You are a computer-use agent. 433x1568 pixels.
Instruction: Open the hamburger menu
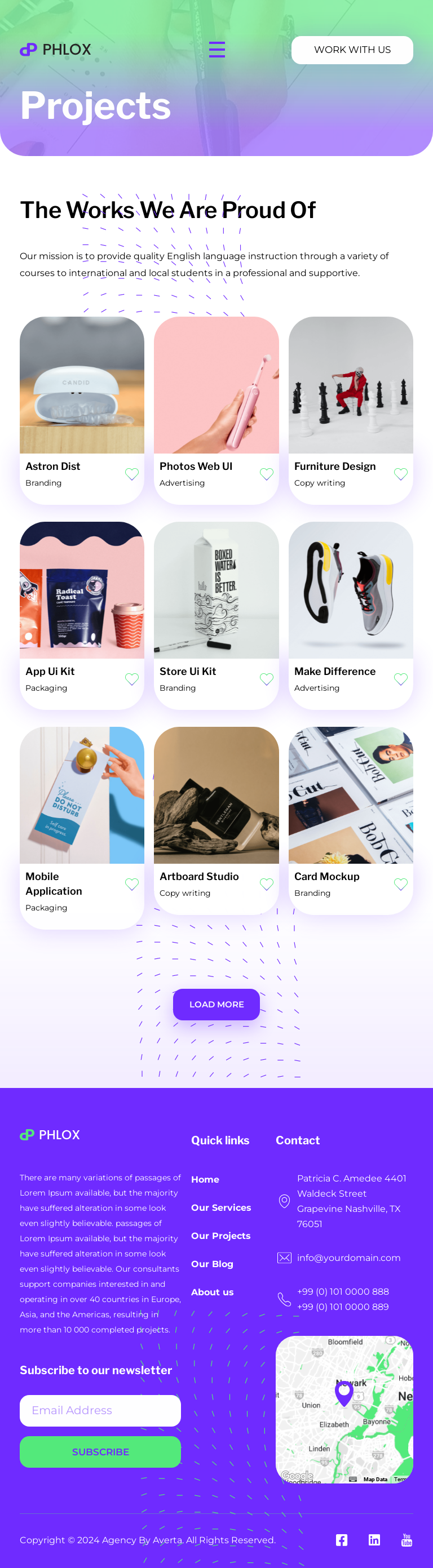coord(217,50)
